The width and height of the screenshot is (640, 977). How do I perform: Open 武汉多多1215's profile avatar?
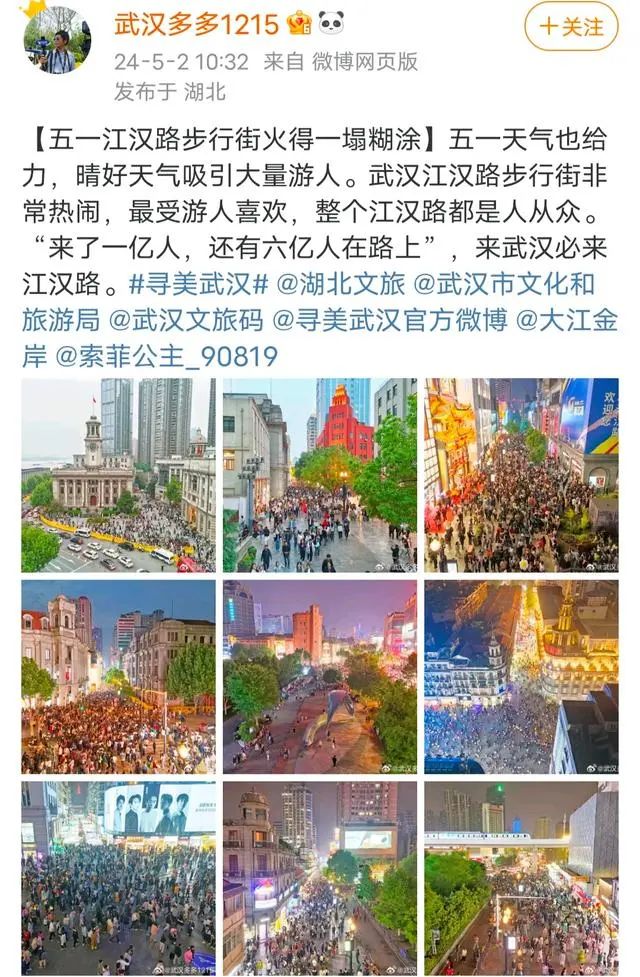(x=57, y=42)
